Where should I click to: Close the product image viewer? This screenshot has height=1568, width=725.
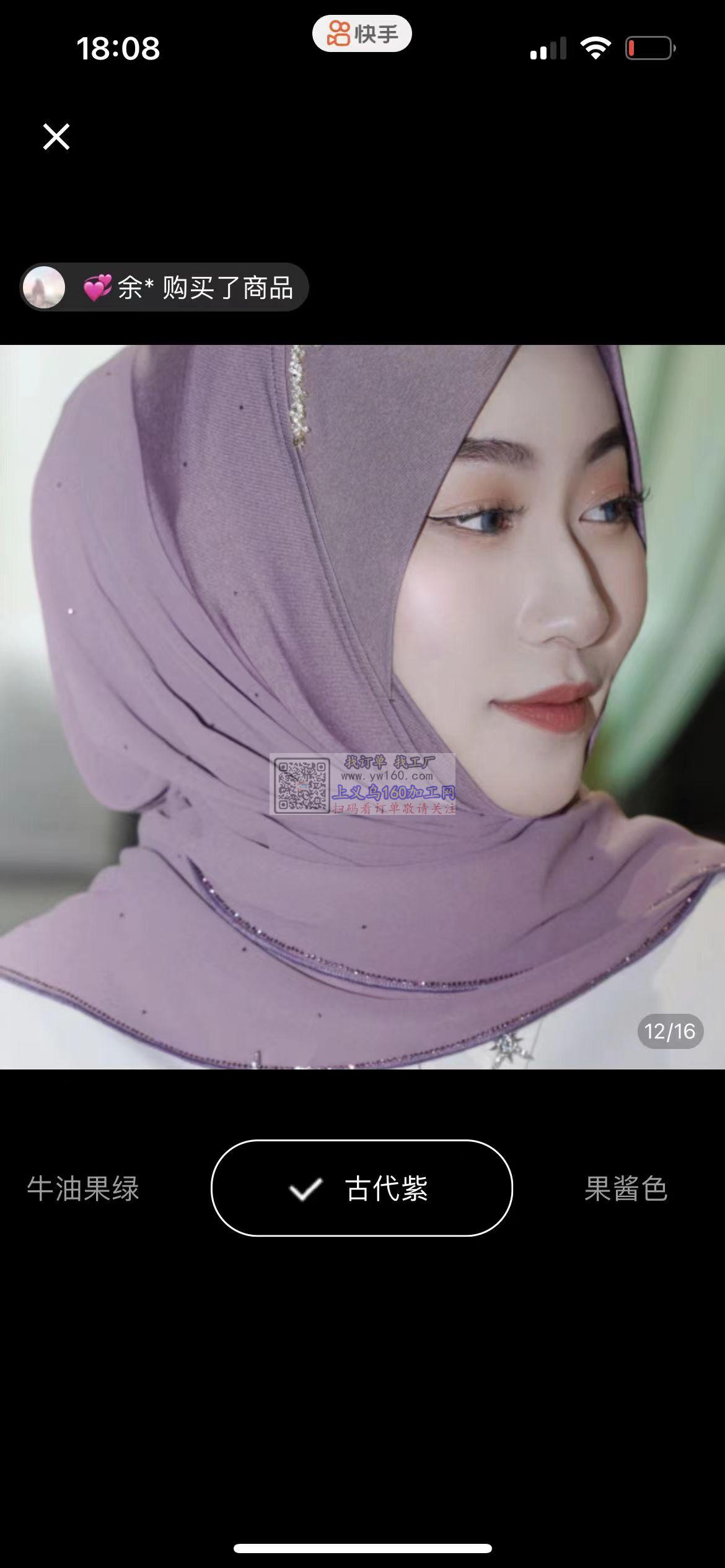coord(56,137)
